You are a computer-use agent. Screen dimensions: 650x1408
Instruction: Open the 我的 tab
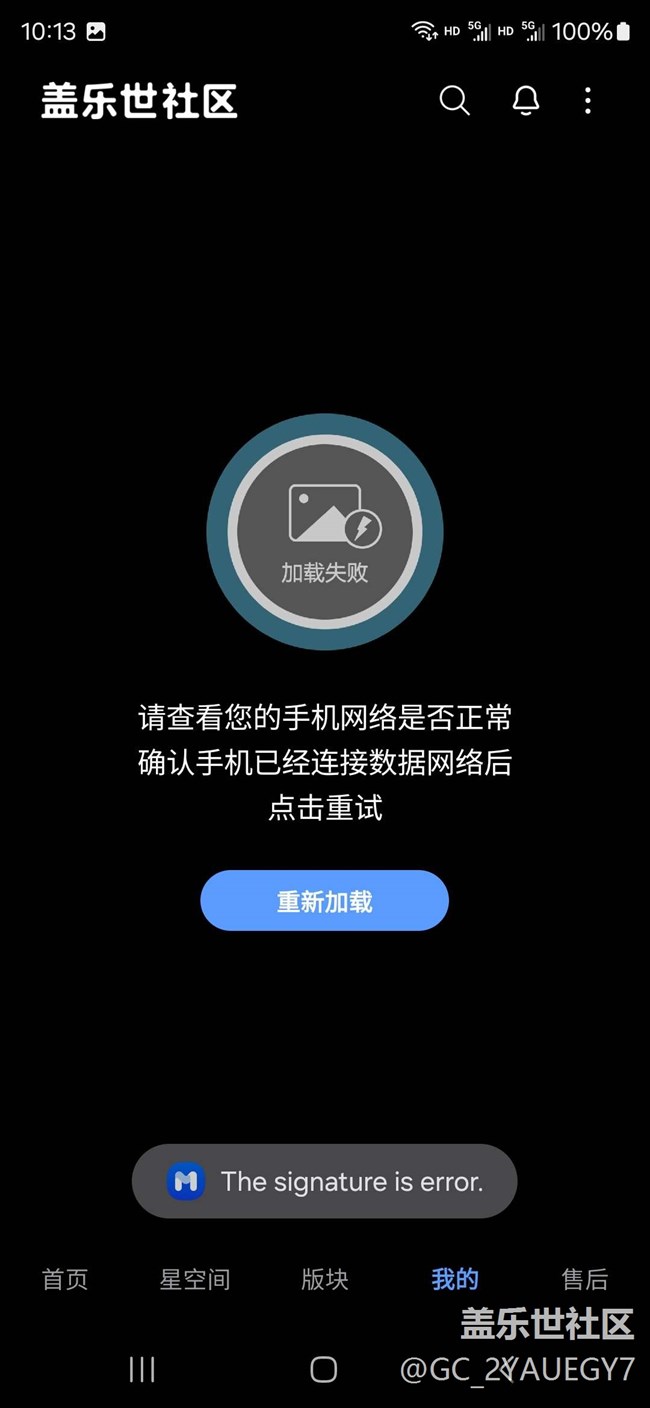pyautogui.click(x=455, y=1279)
